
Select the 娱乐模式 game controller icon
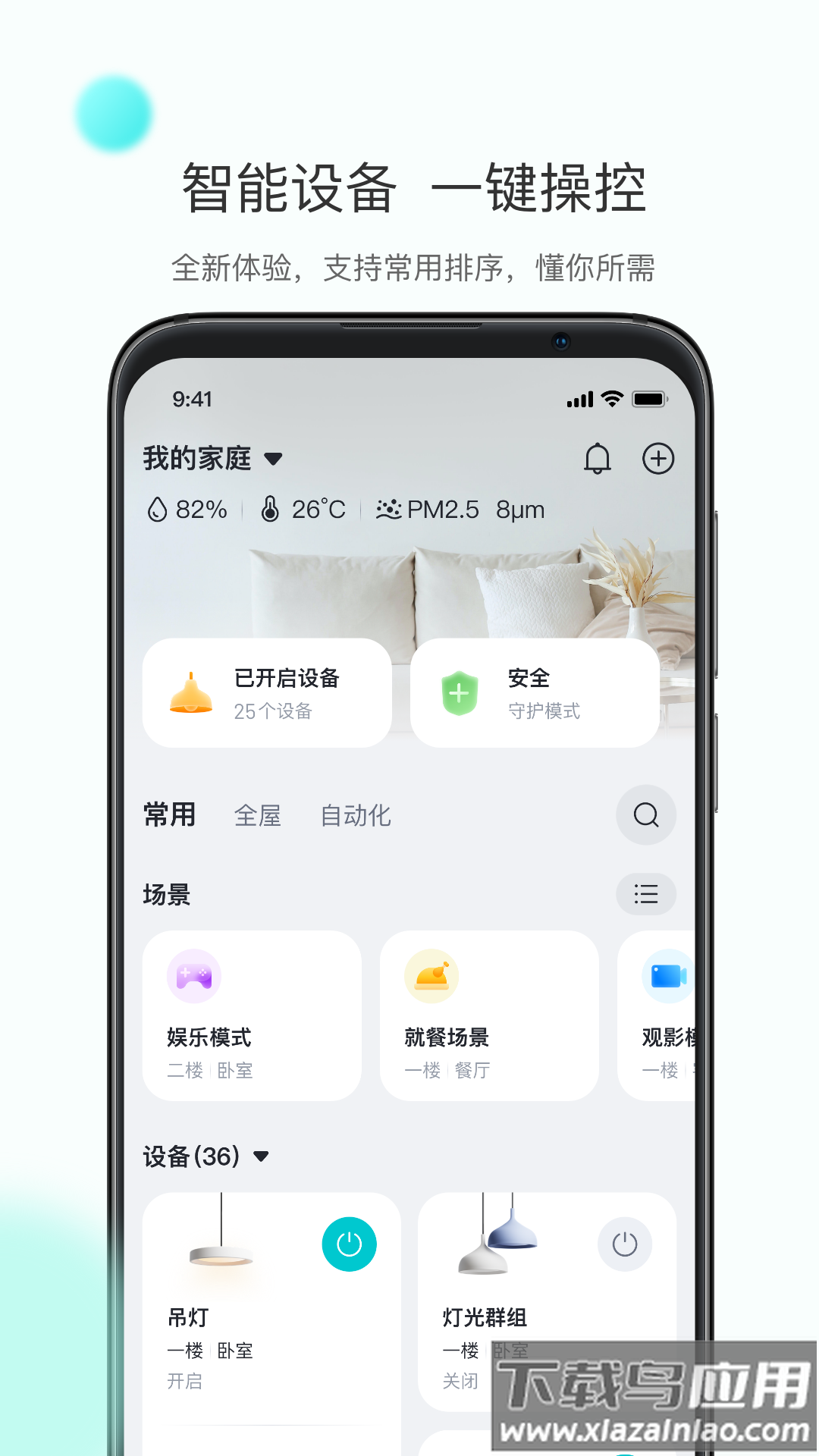click(194, 976)
